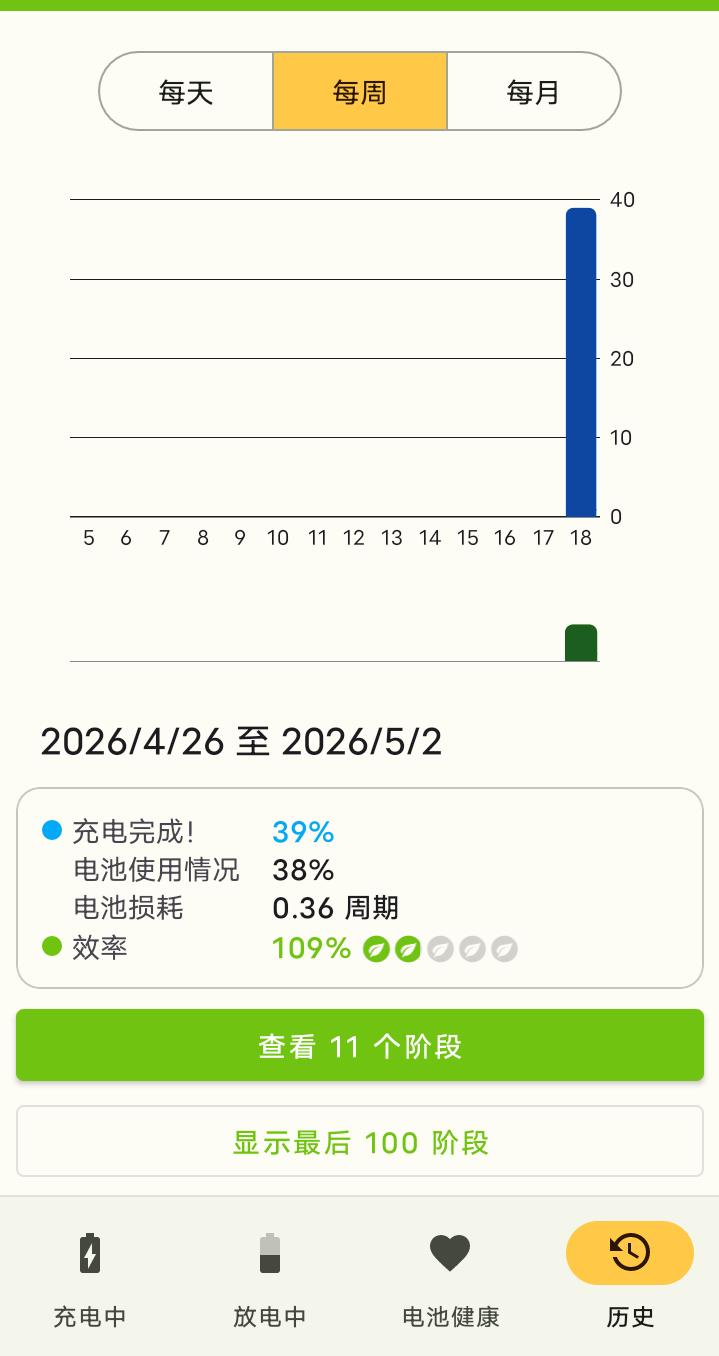Screen dimensions: 719x1356
Task: Open the 电池健康 tab
Action: point(450,1277)
